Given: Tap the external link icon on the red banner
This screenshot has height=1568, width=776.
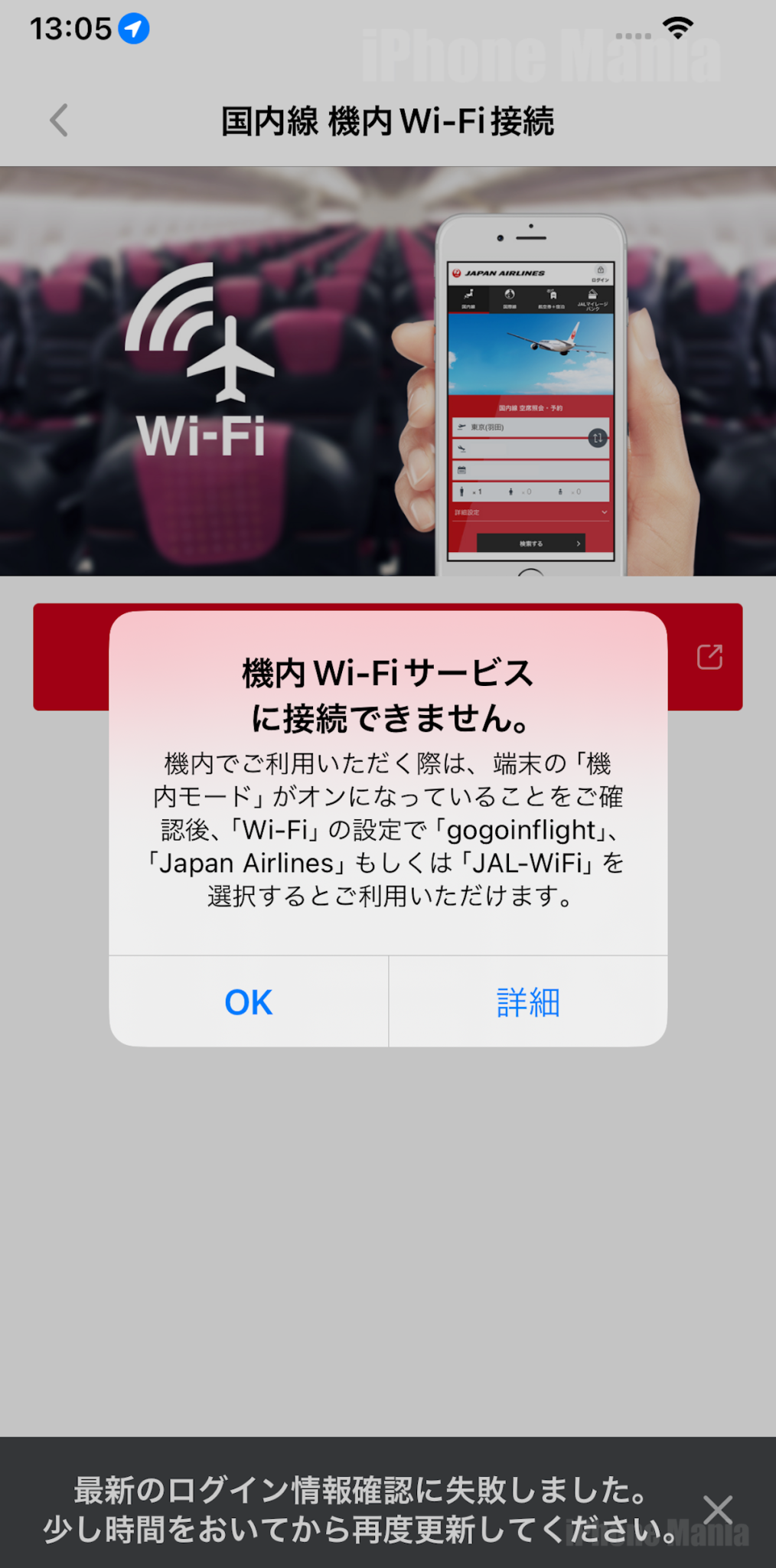Looking at the screenshot, I should [x=710, y=656].
